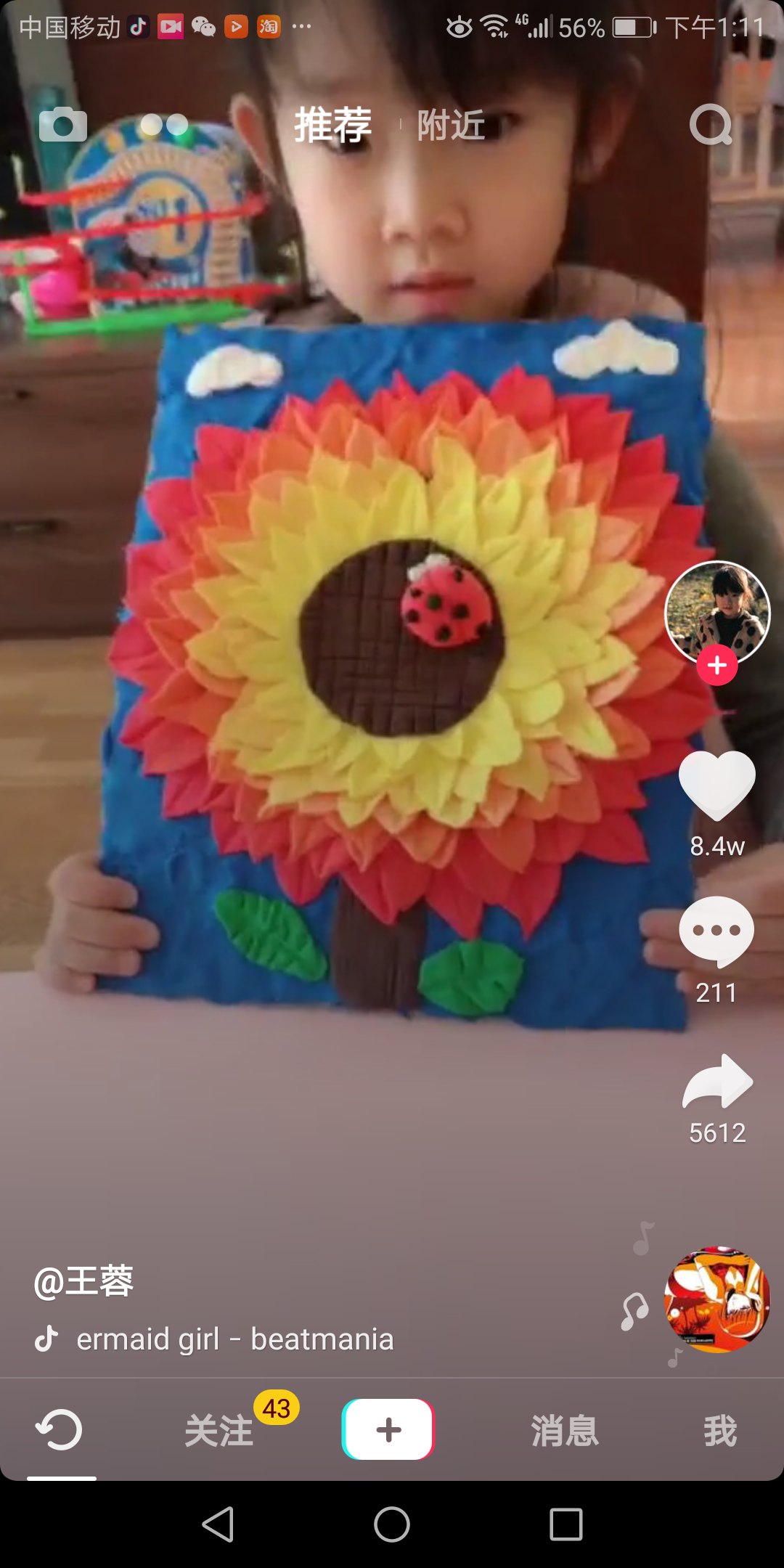Open the ermaid girl - beatmania soundtrack
This screenshot has height=1568, width=784.
235,1339
